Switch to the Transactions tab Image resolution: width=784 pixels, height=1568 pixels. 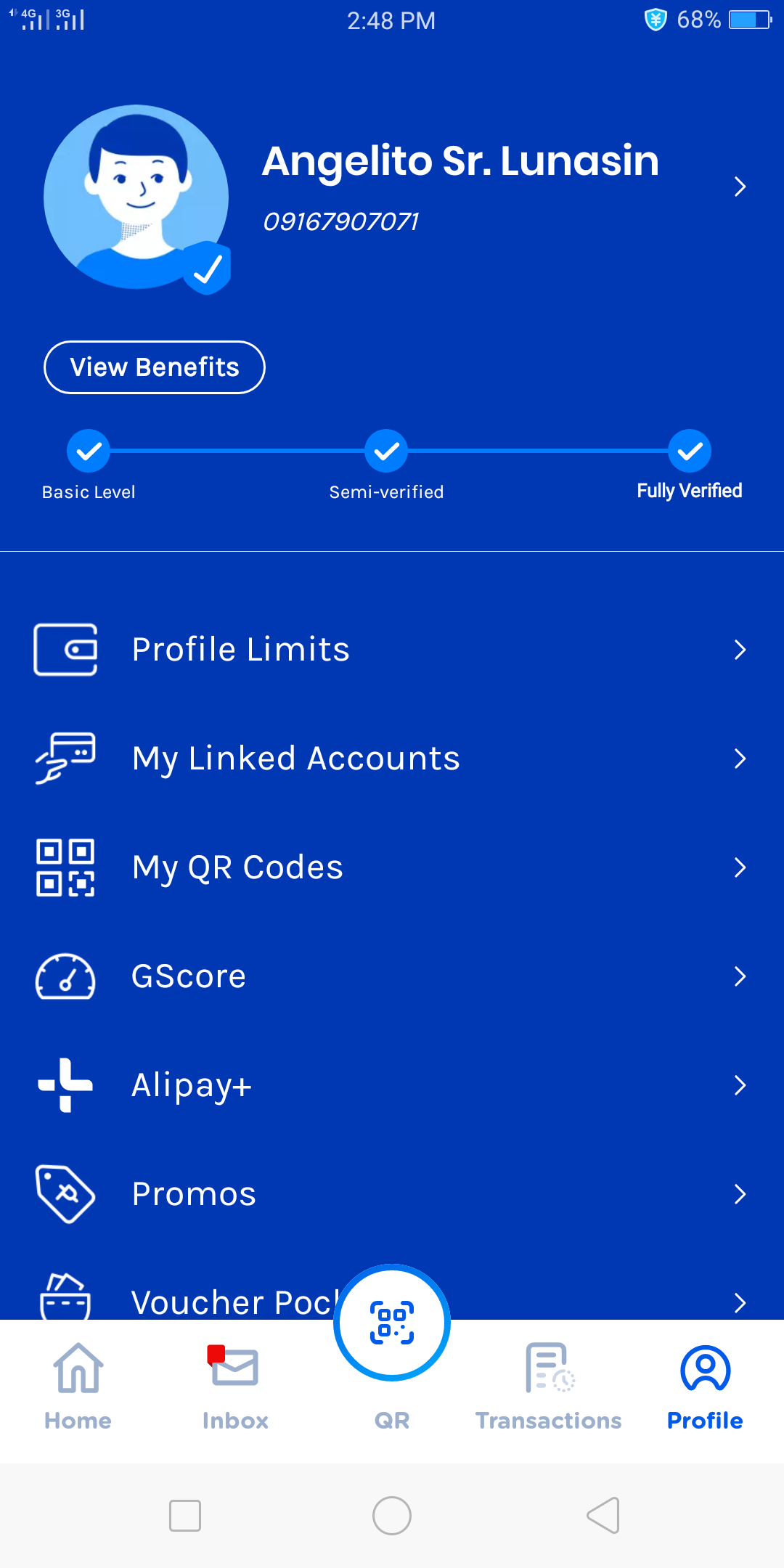[549, 1387]
